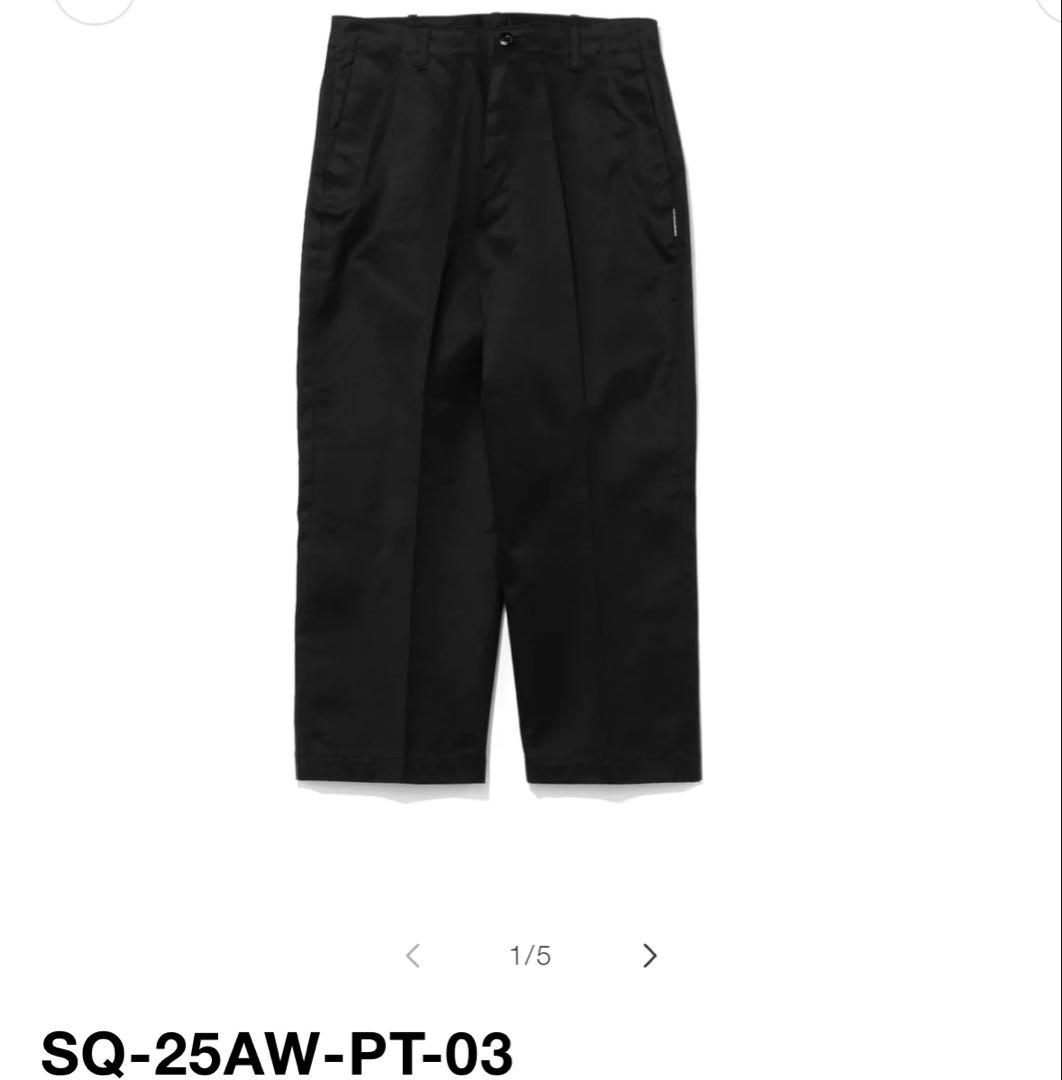
Task: Go to the previous product image
Action: point(413,956)
